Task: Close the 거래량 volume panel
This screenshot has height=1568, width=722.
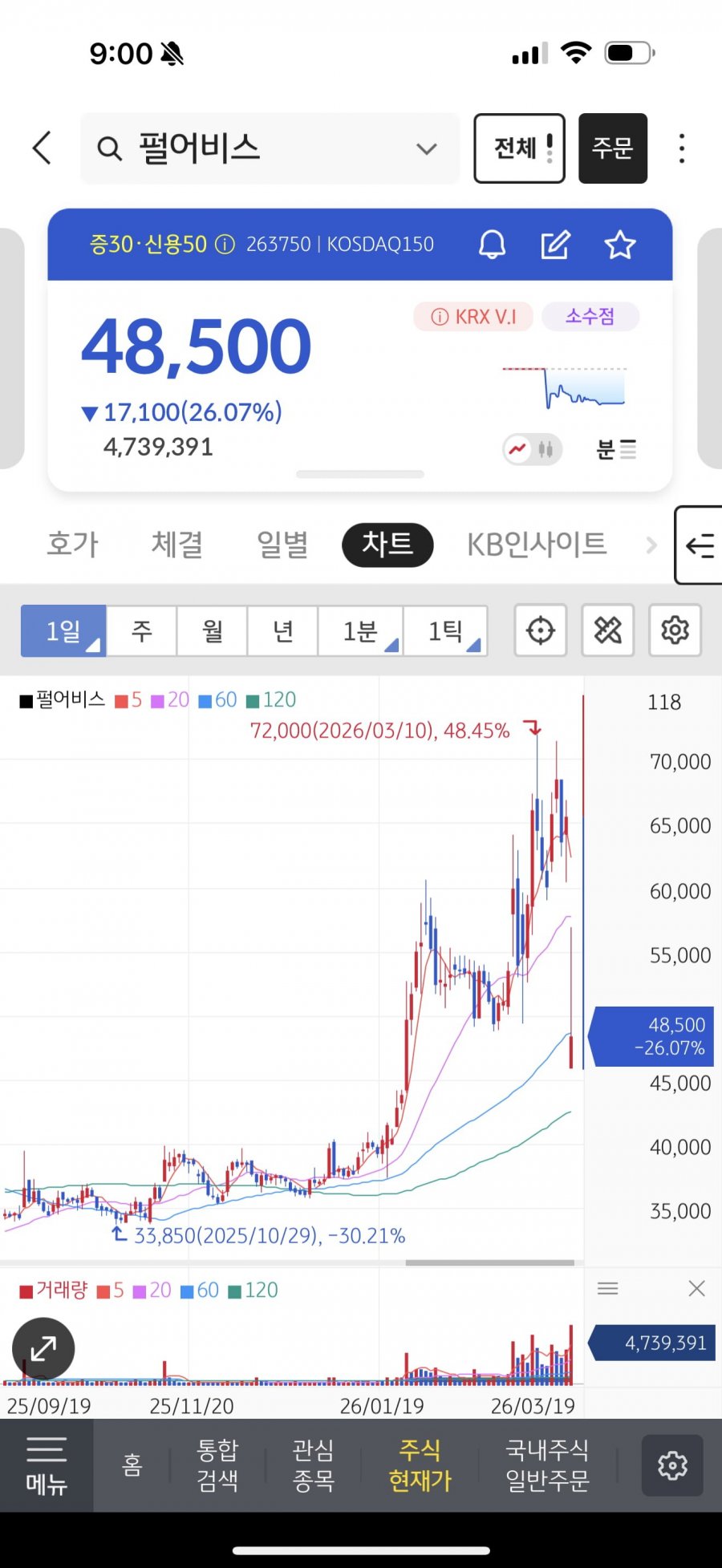Action: click(x=697, y=1289)
